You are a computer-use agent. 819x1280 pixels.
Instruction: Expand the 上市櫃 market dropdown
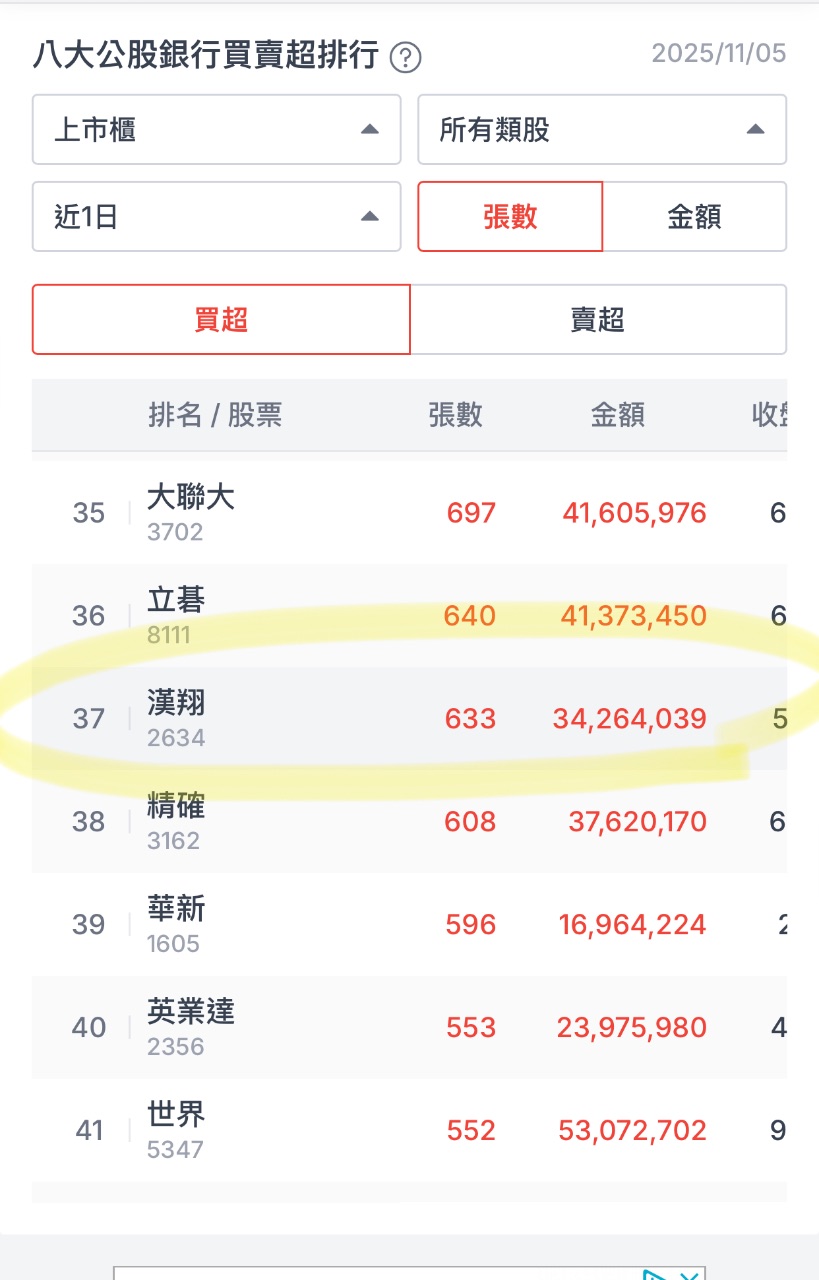coord(217,129)
